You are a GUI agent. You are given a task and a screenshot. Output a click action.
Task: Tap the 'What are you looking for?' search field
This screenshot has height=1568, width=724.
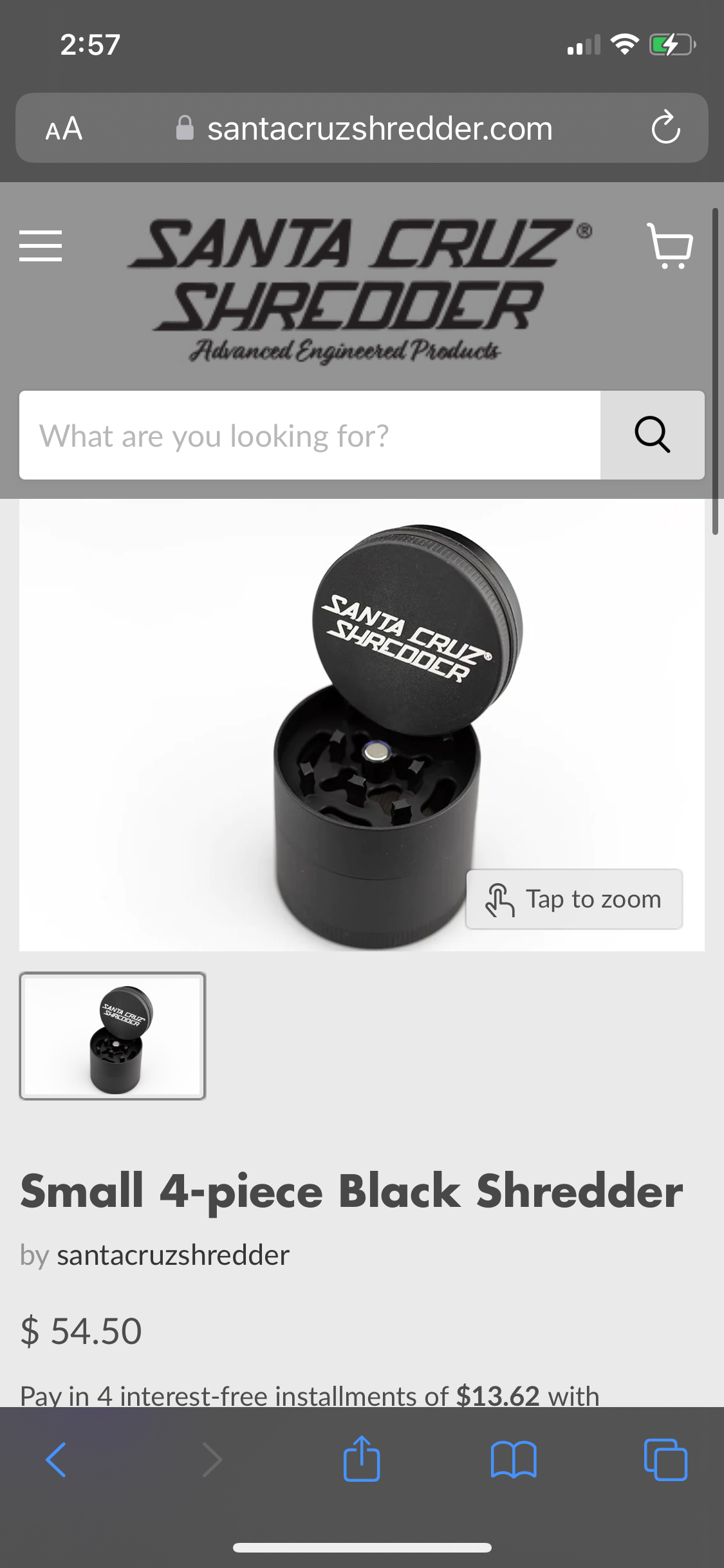coord(309,436)
